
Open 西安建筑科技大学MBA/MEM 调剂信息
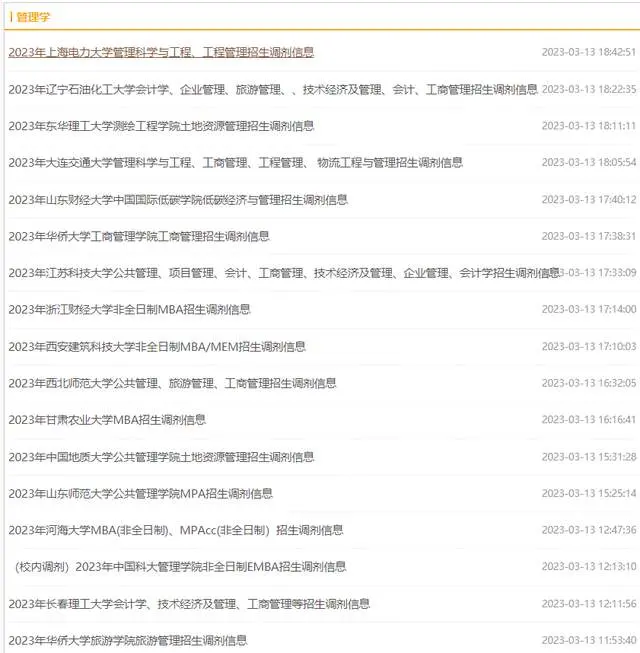point(156,346)
